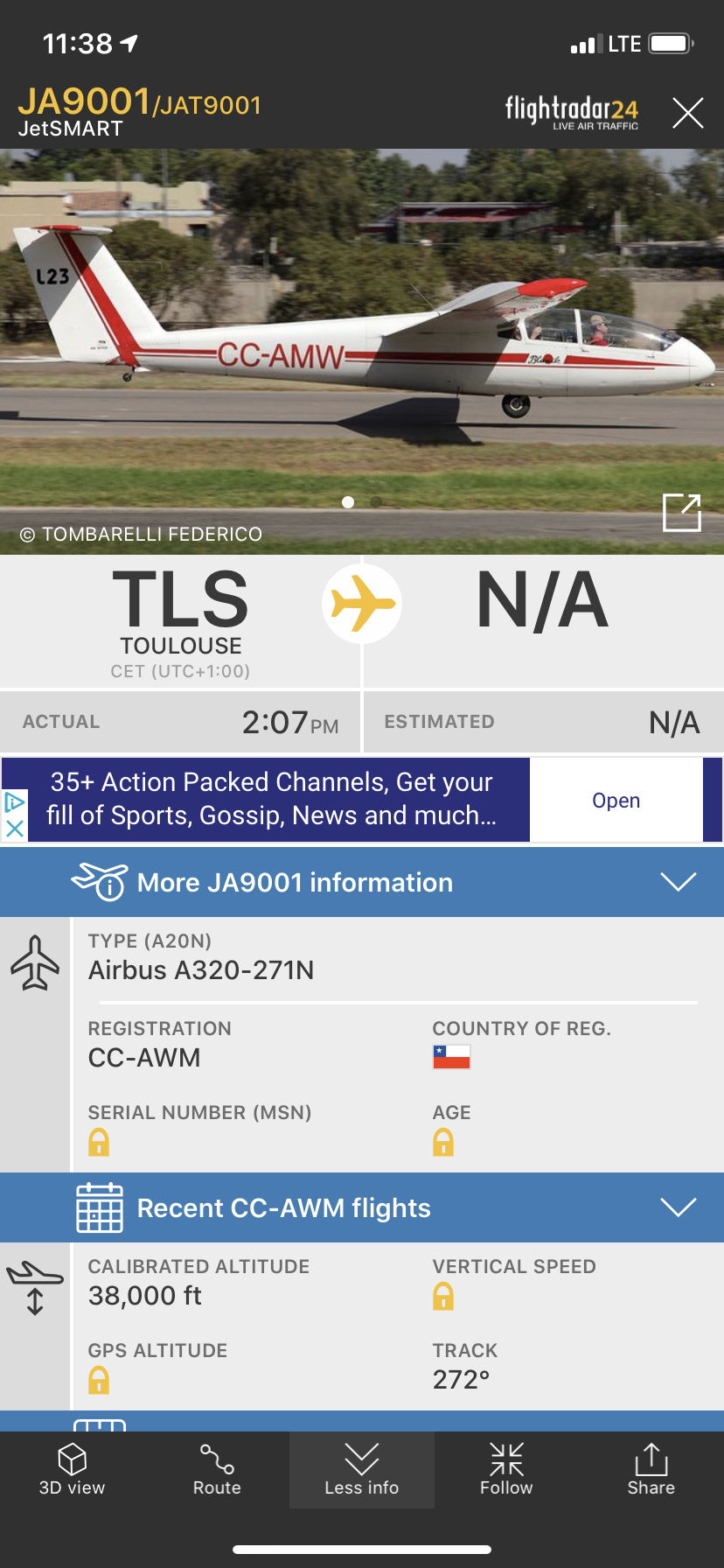Expand More JA9001 information section
The height and width of the screenshot is (1568, 724).
[679, 882]
